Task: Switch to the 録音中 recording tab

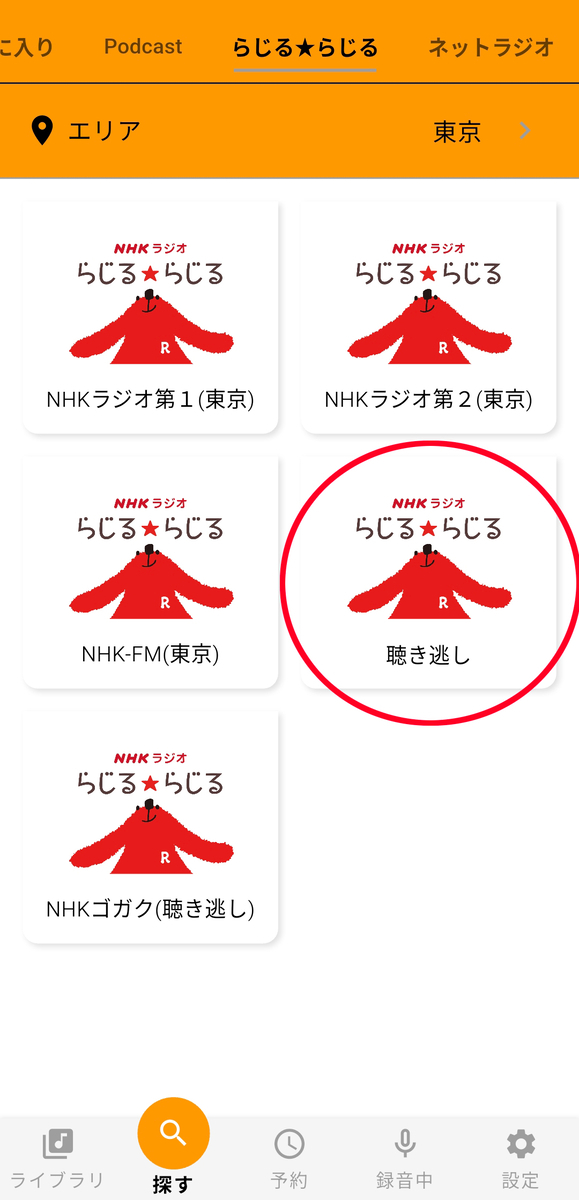Action: coord(404,1158)
